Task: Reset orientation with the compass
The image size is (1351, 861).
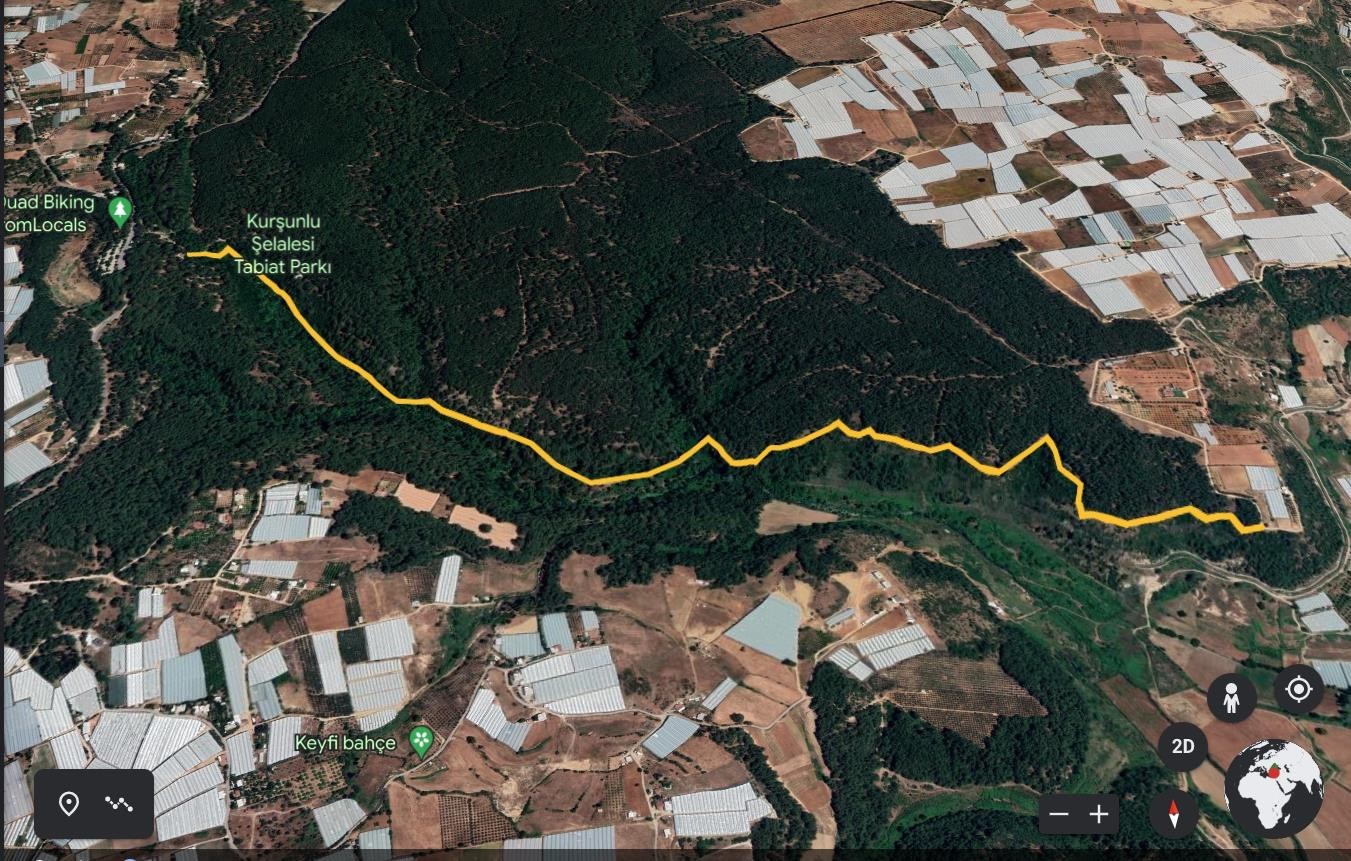Action: [x=1174, y=814]
